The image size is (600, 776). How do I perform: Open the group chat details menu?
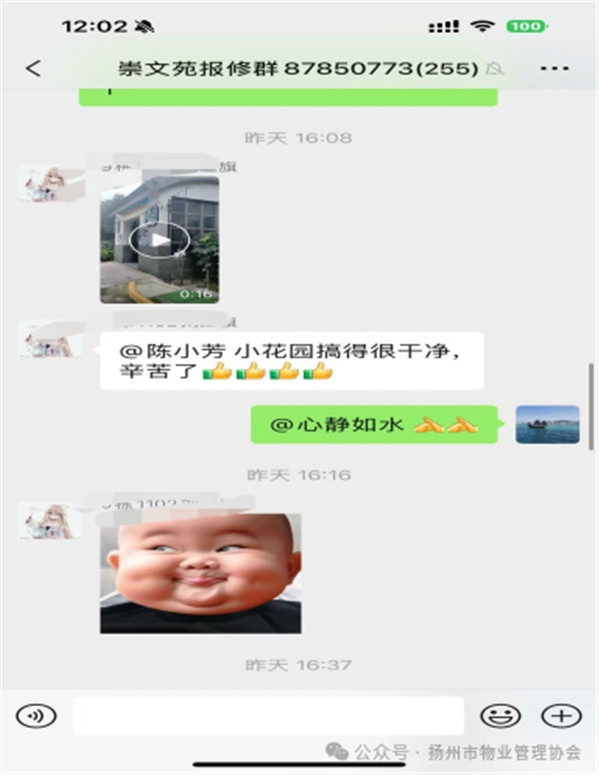point(553,68)
